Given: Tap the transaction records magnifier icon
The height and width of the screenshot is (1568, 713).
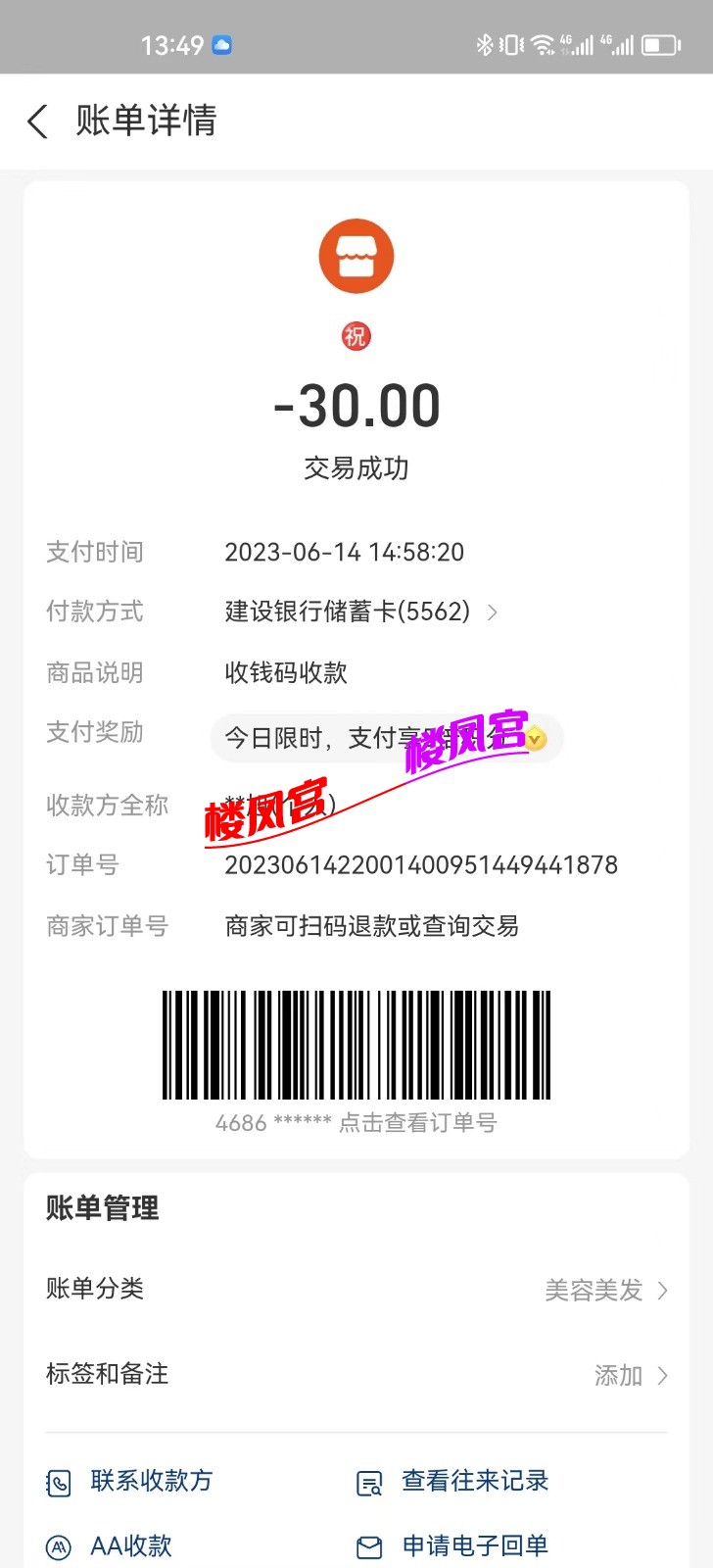Looking at the screenshot, I should click(x=370, y=1482).
